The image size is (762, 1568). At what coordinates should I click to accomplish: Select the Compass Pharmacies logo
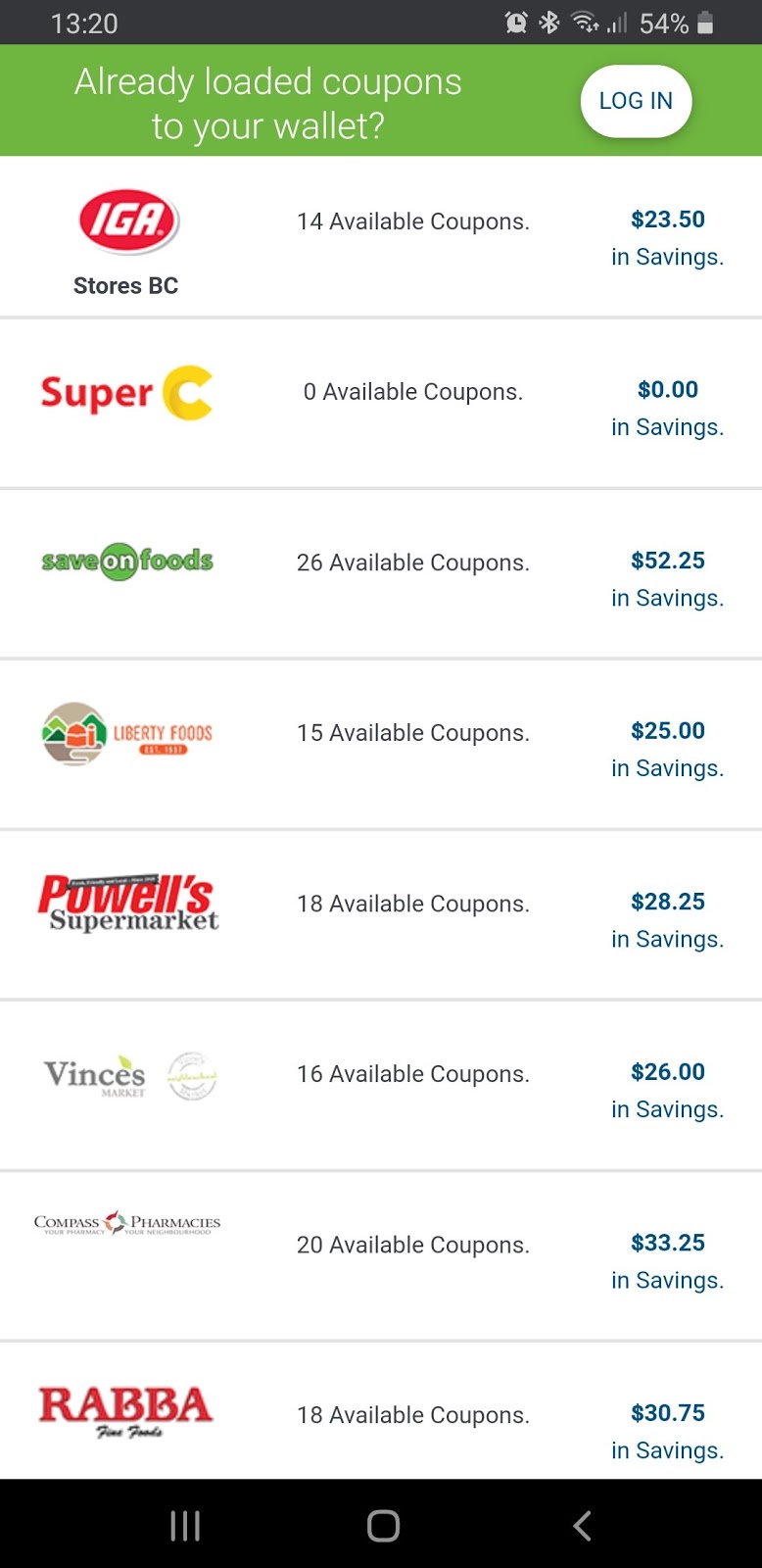pos(127,1223)
